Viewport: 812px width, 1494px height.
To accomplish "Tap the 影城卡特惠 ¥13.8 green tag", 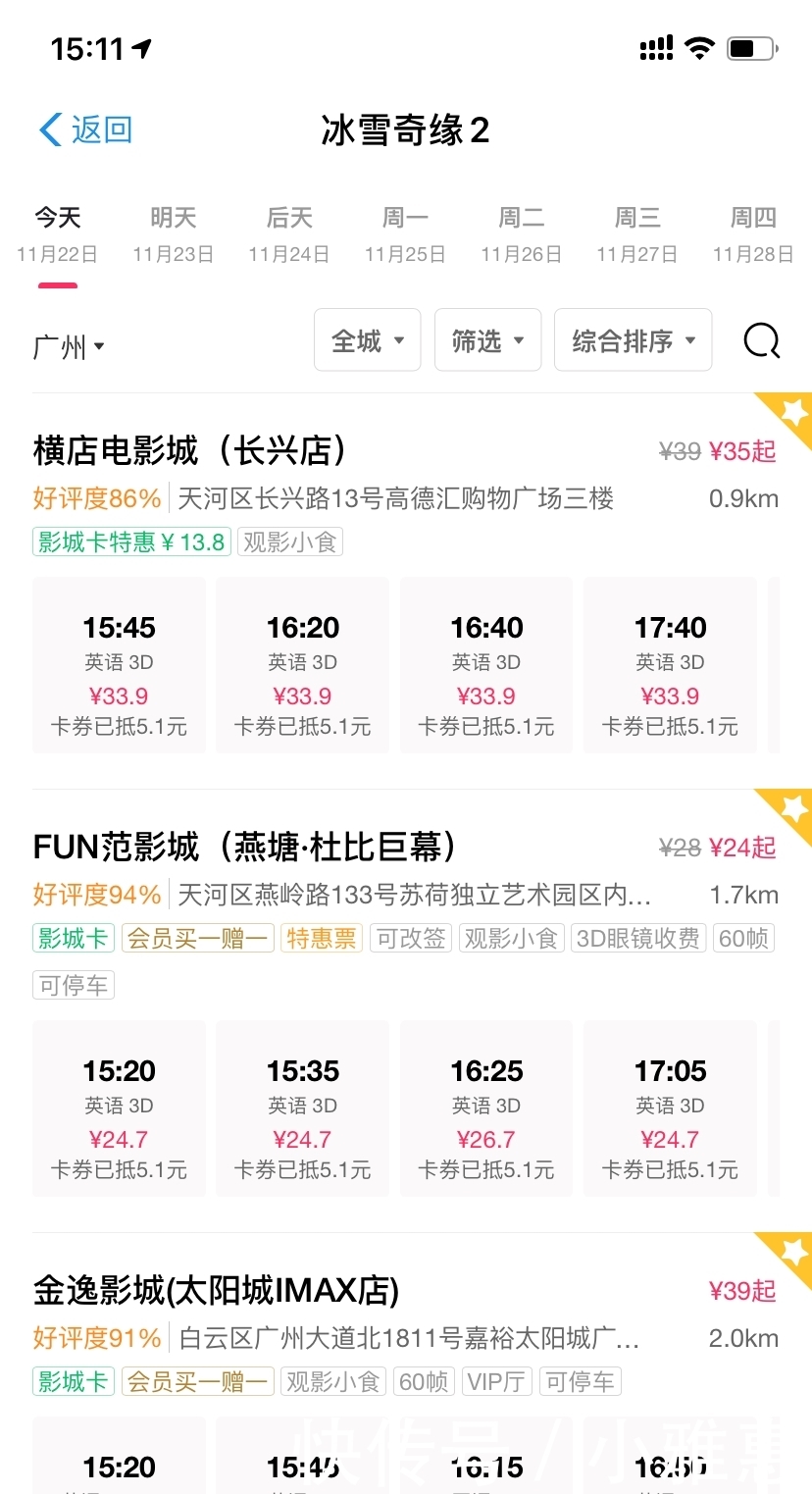I will [130, 542].
